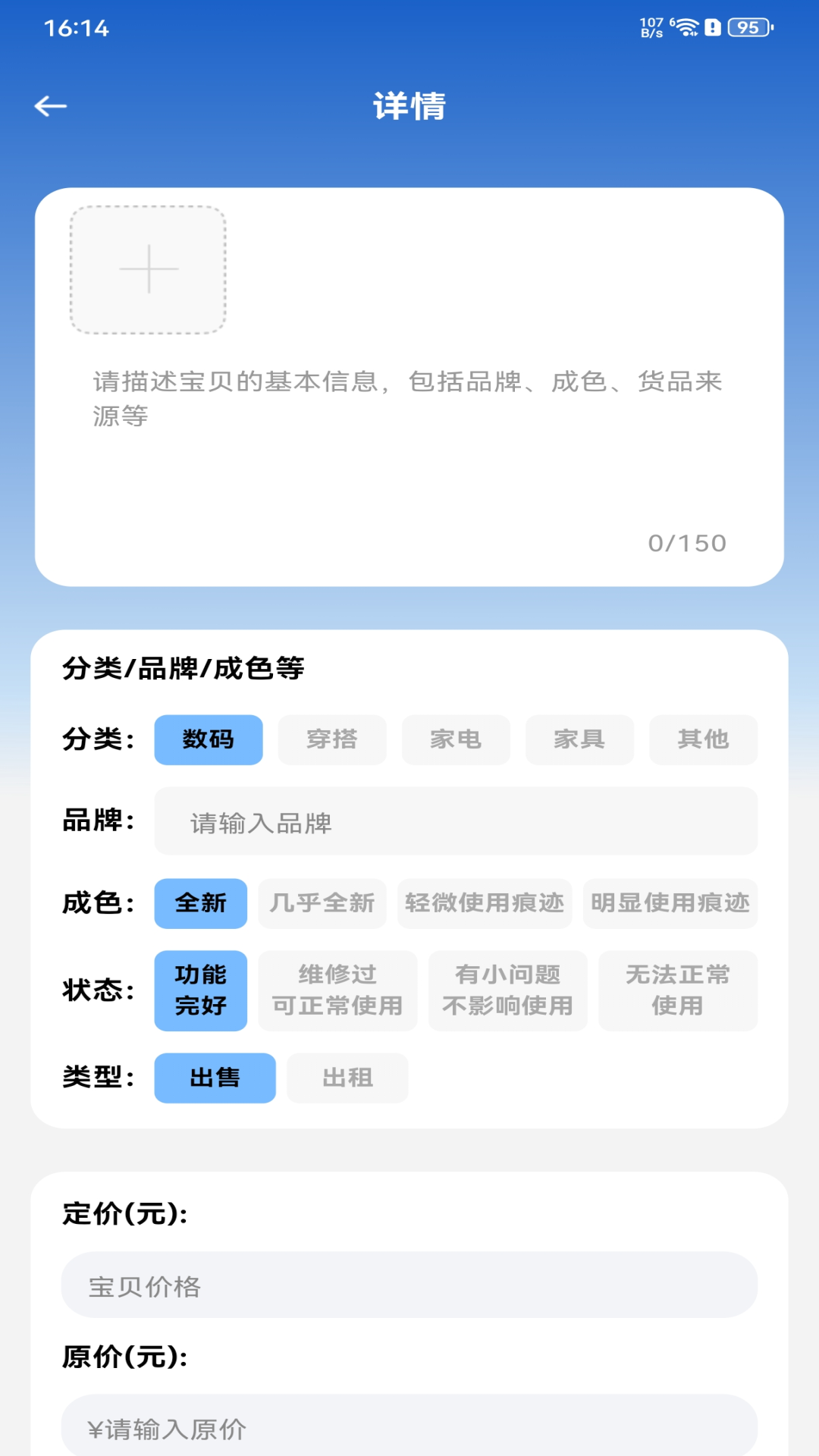
Task: Tap the plus icon to add a photo
Action: 148,271
